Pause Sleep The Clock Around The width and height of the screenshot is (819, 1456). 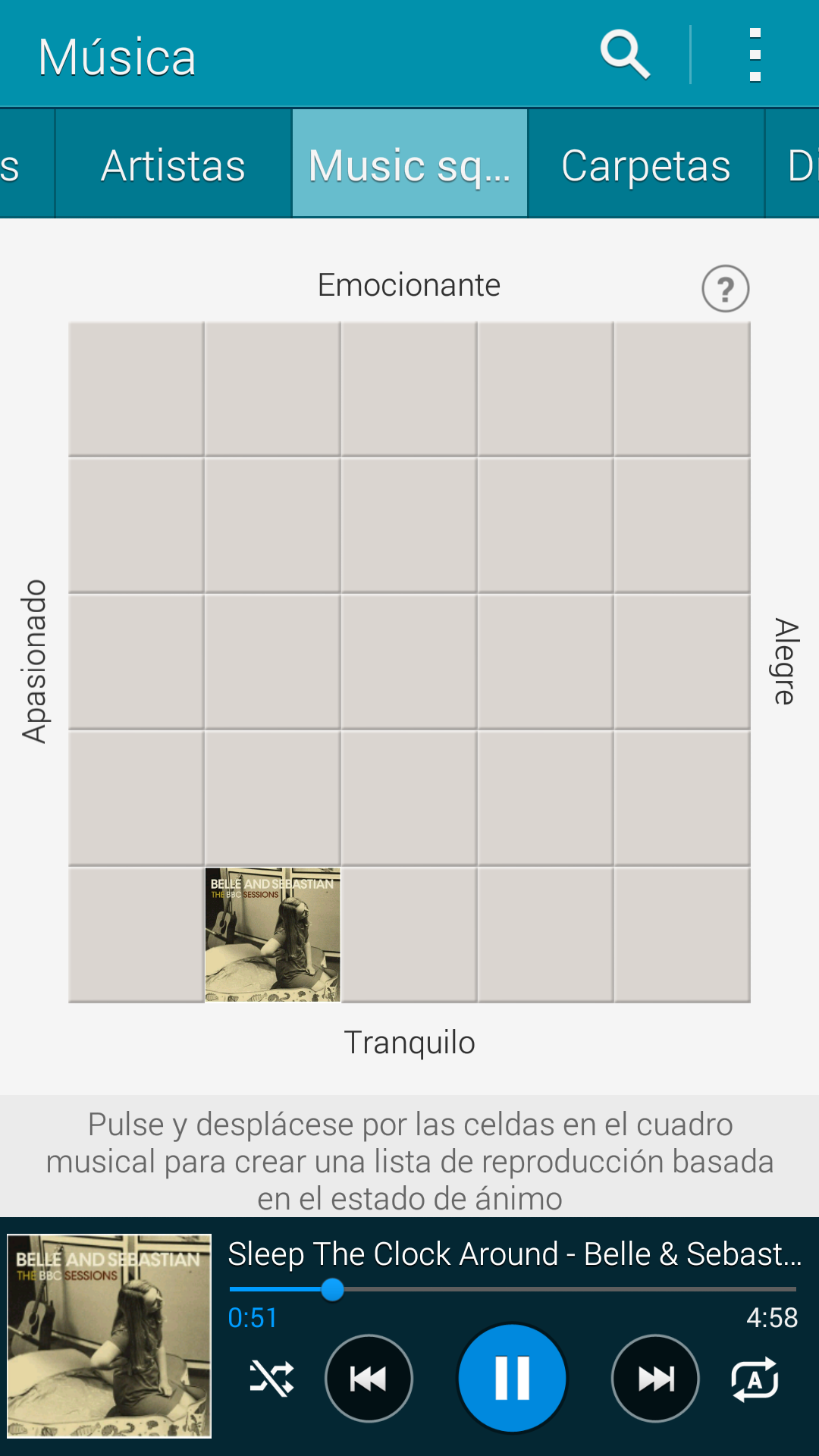click(513, 1378)
